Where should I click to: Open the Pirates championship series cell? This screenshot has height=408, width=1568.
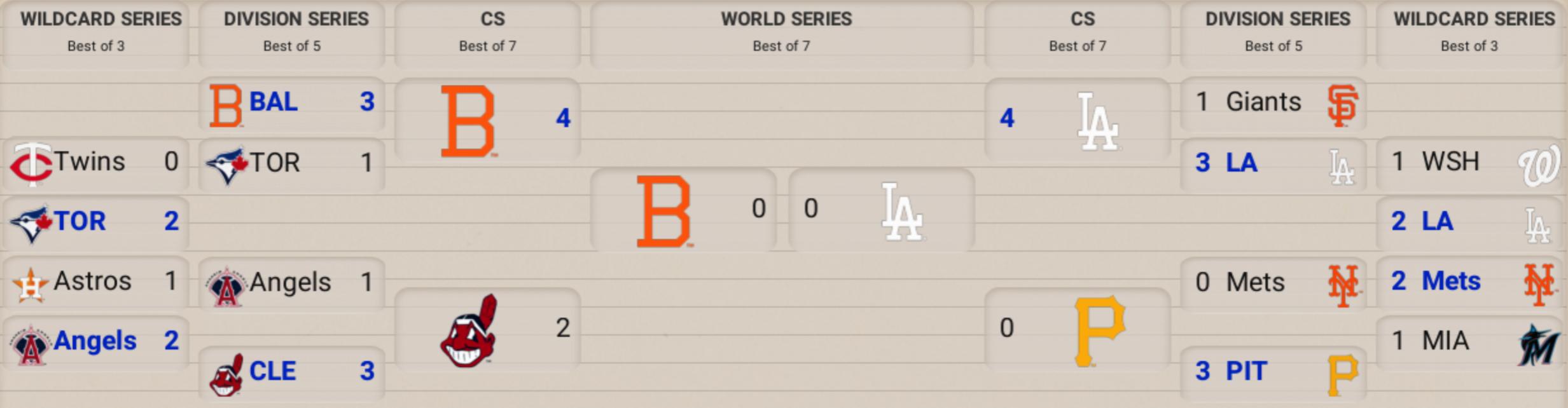(x=1078, y=329)
